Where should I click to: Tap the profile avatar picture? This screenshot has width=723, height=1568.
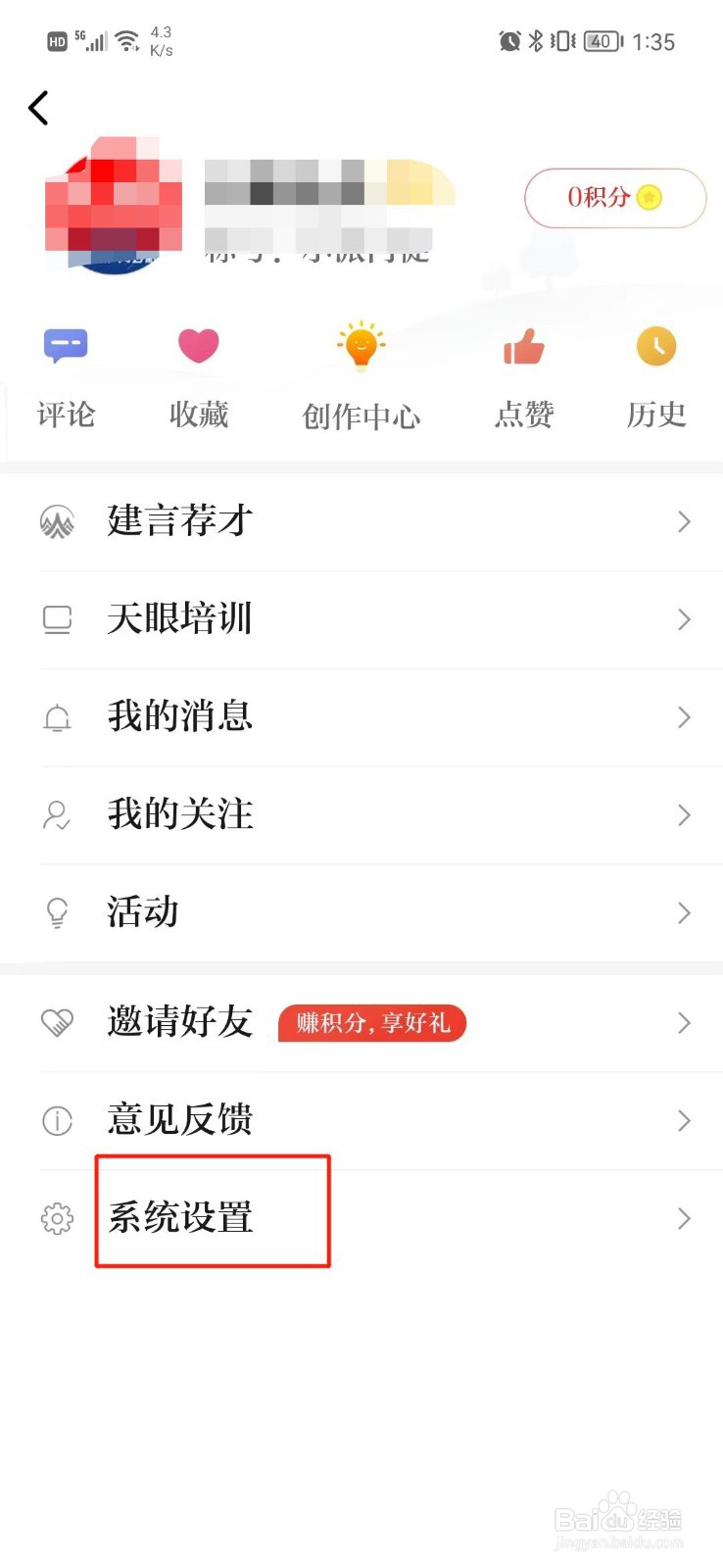tap(114, 206)
